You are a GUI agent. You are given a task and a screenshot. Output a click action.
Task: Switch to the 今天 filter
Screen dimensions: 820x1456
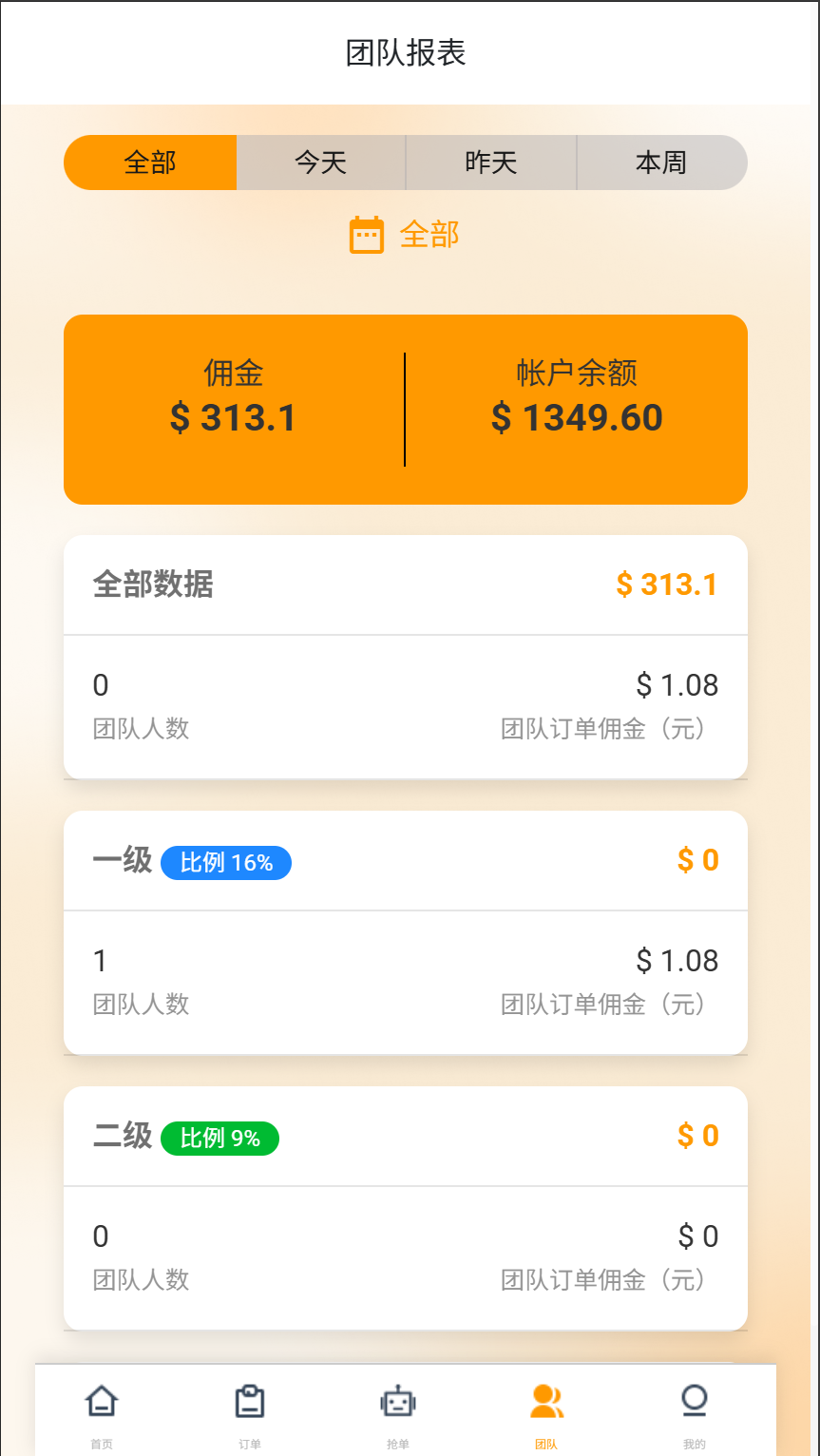point(321,163)
